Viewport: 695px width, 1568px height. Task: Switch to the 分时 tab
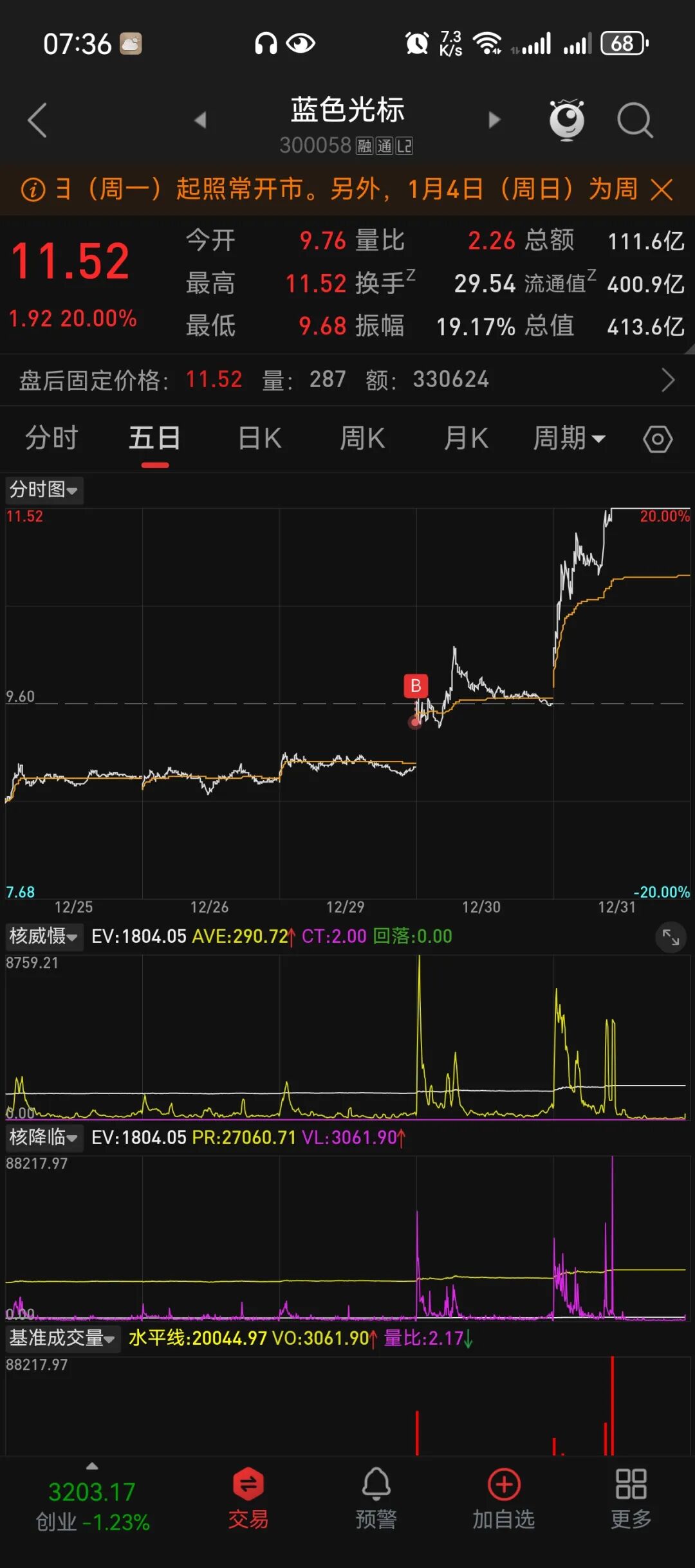[51, 439]
